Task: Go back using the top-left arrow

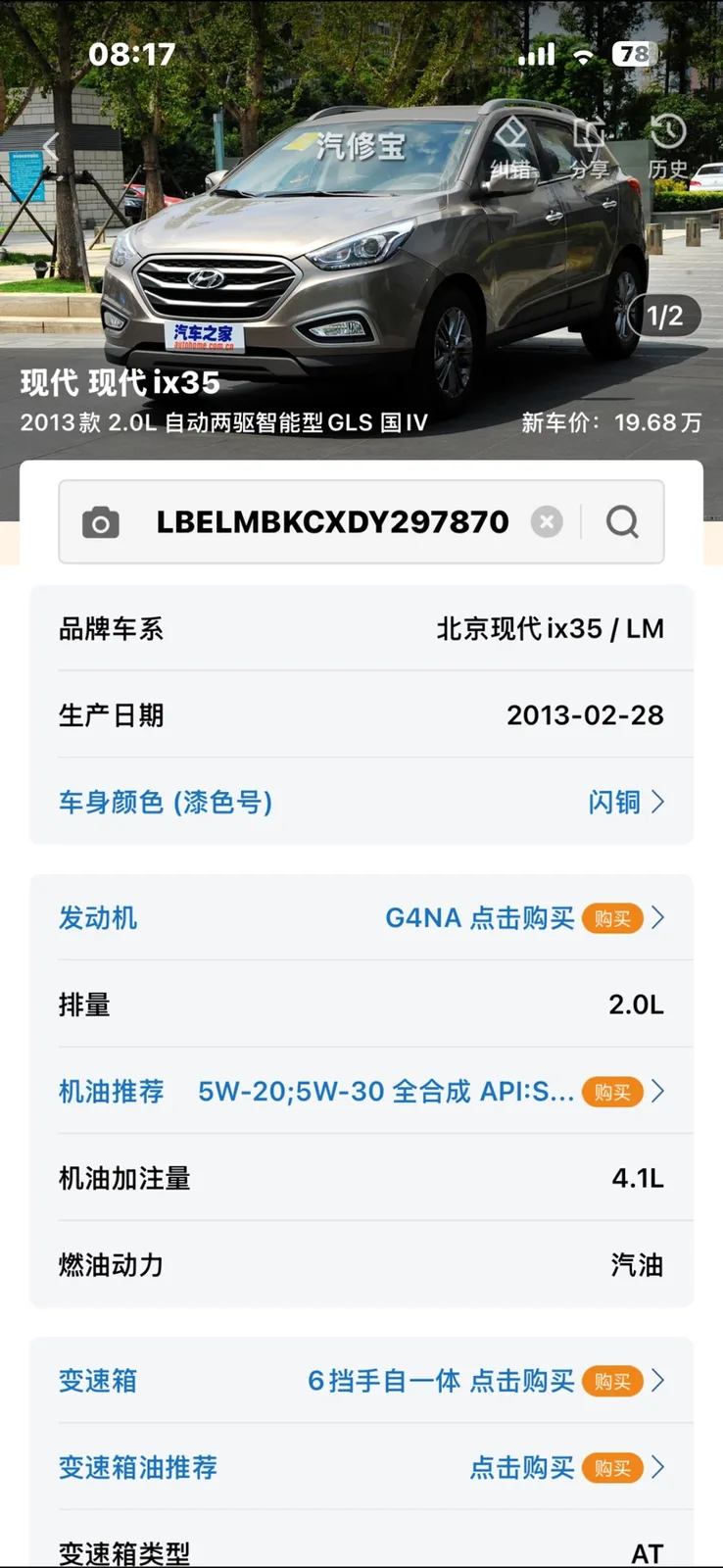Action: click(x=52, y=147)
